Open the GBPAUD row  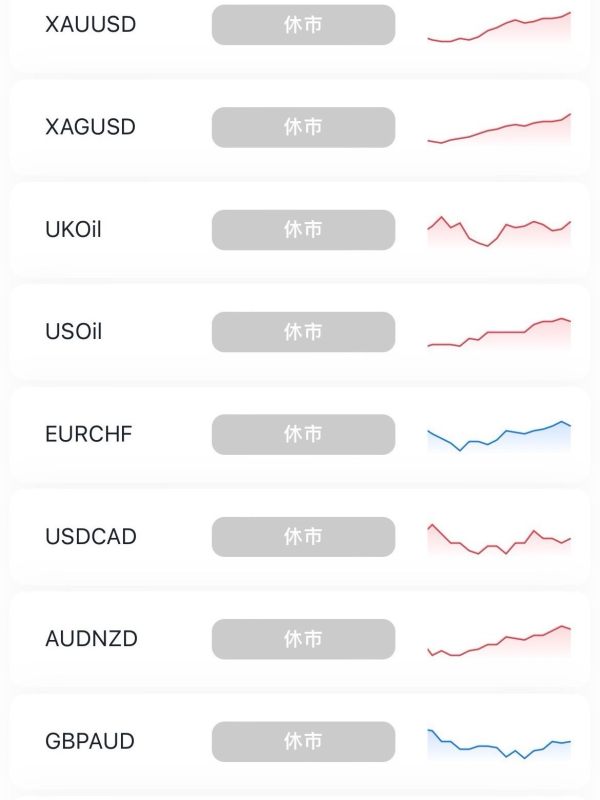(90, 741)
